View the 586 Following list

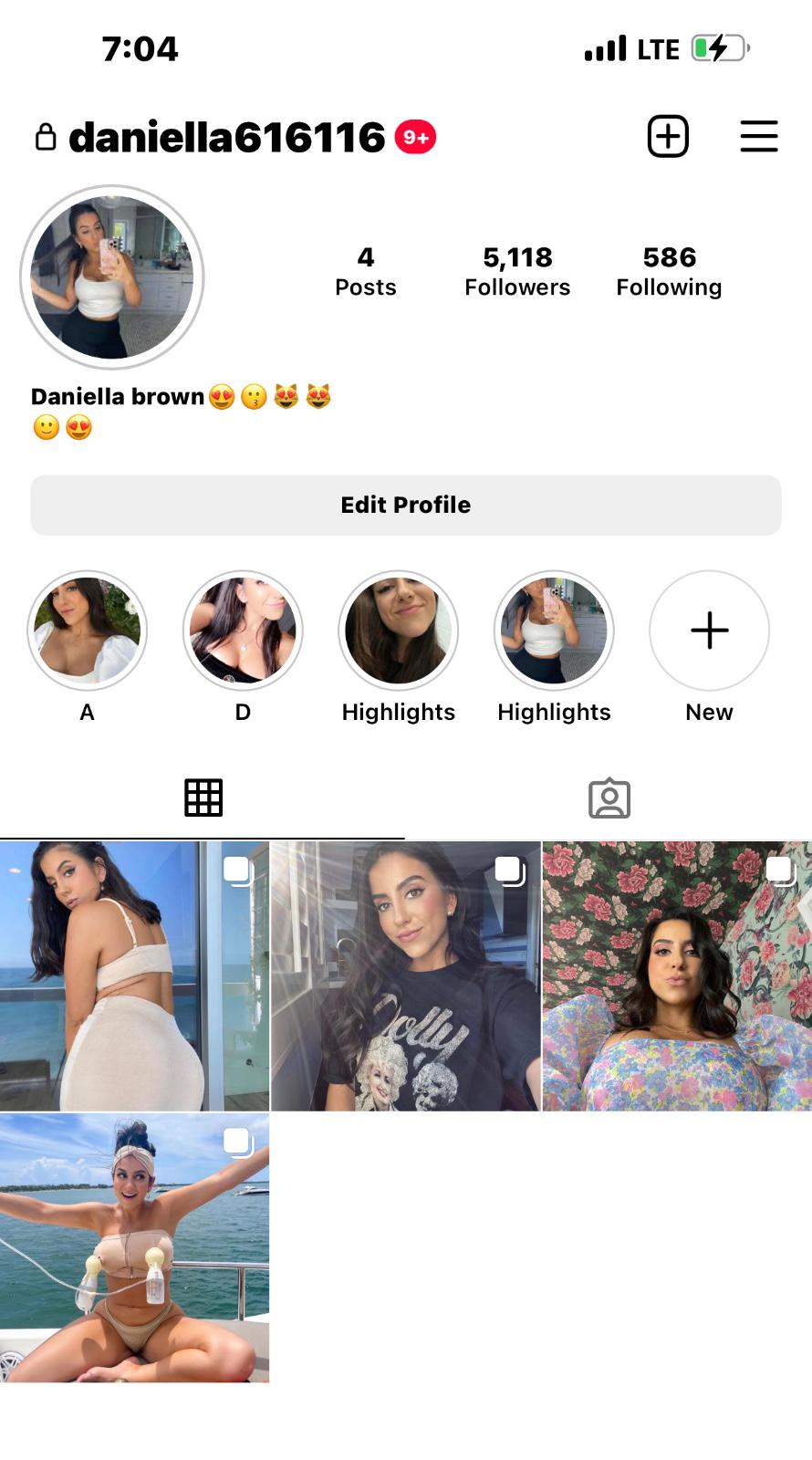[669, 271]
